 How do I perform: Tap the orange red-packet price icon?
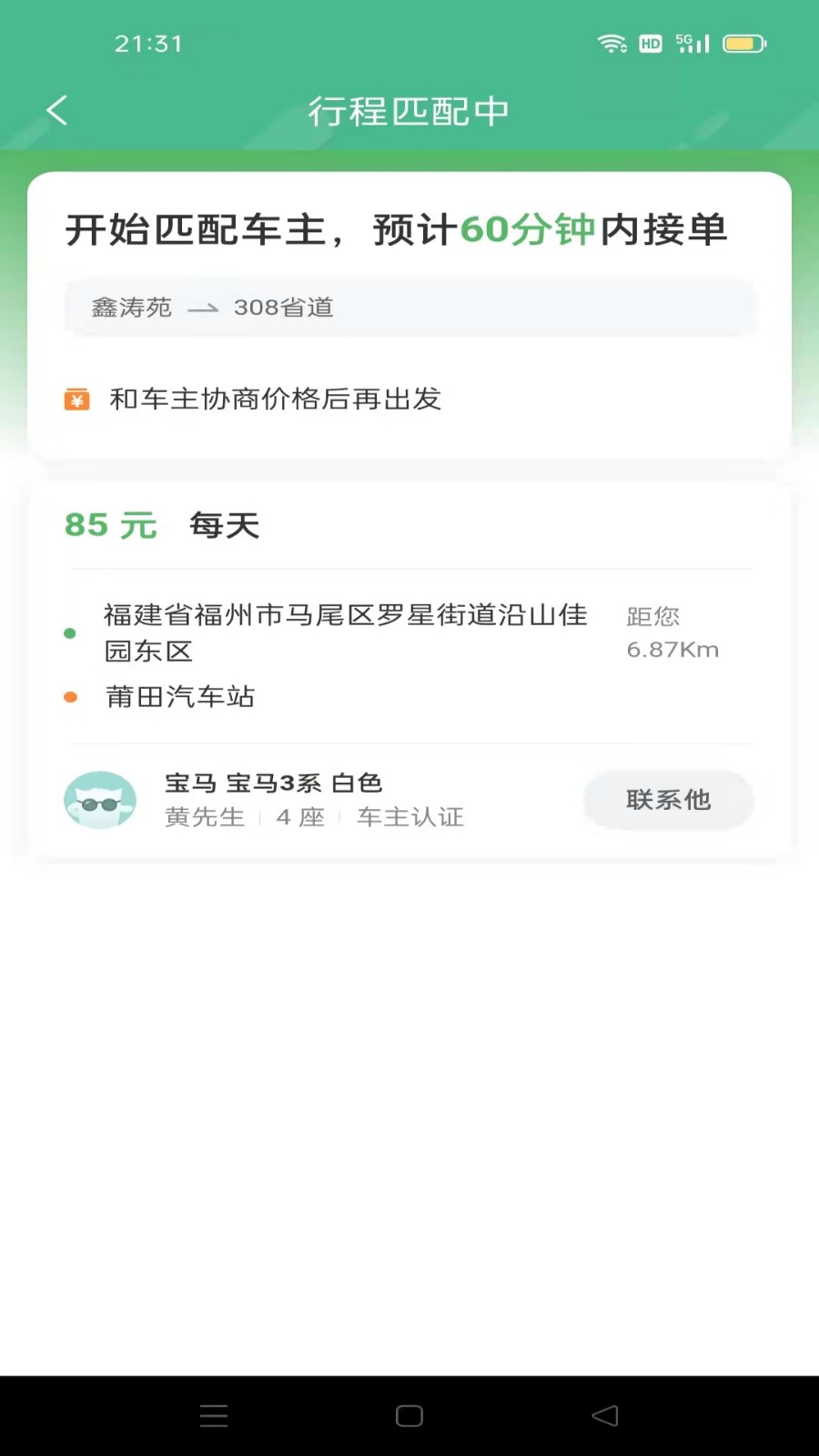click(76, 399)
